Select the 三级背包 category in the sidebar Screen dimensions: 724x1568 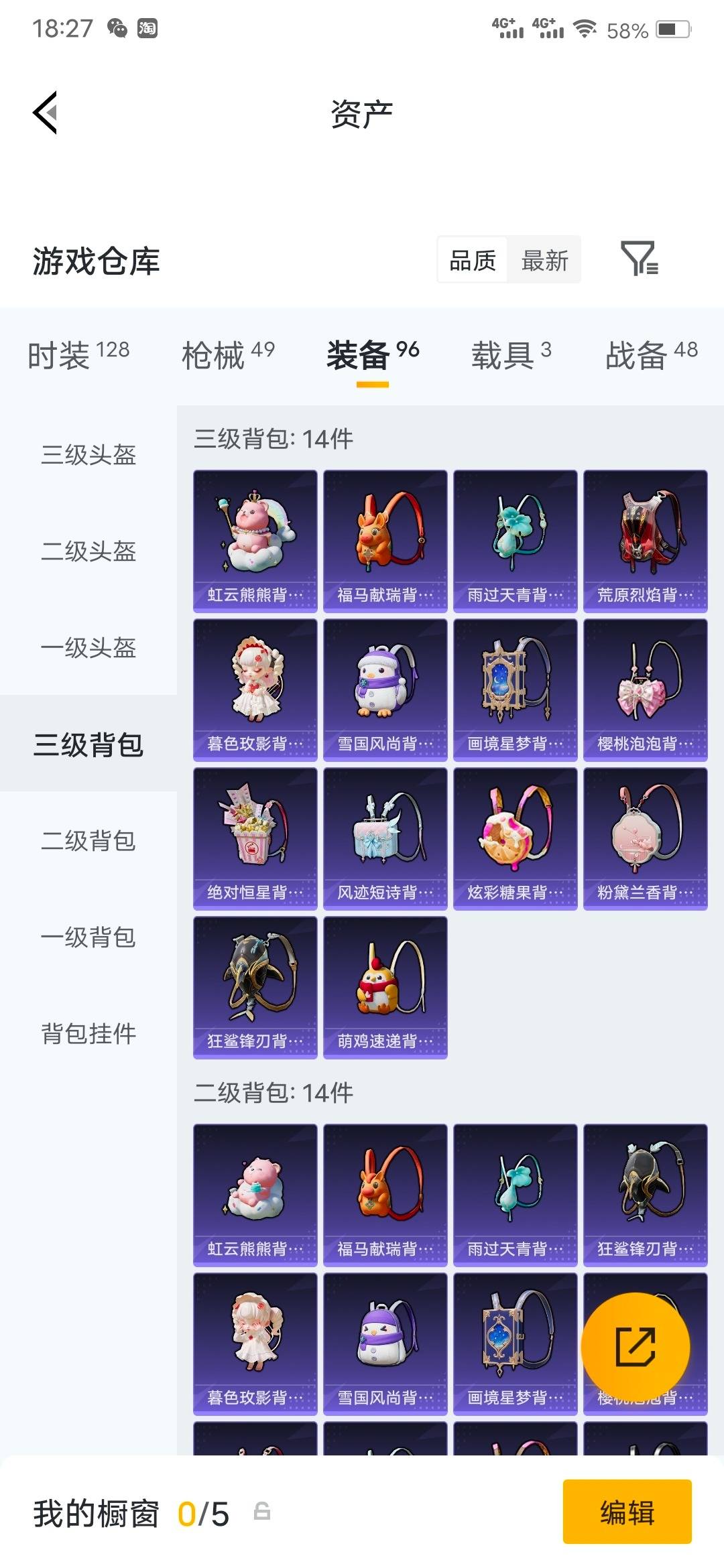88,744
